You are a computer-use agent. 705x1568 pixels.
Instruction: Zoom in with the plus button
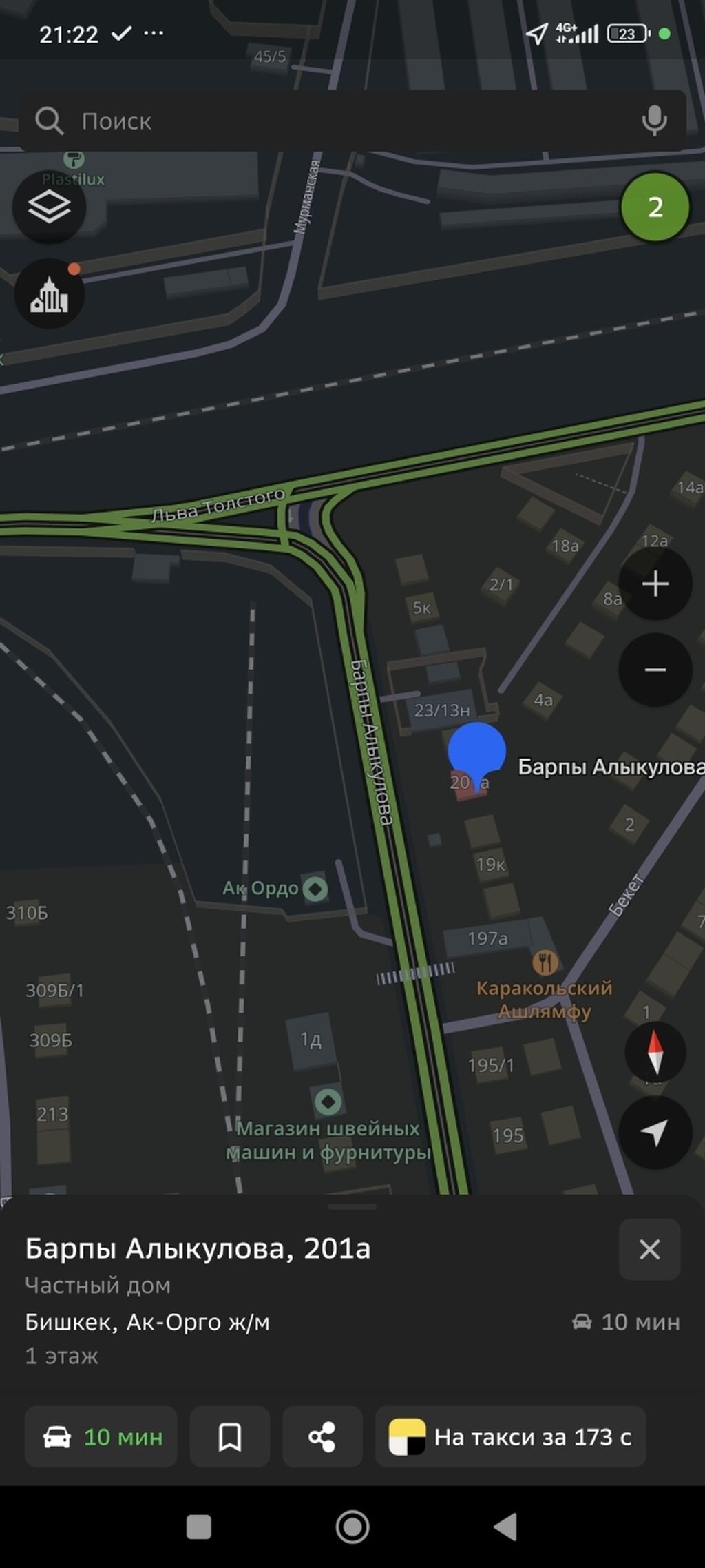(x=655, y=584)
